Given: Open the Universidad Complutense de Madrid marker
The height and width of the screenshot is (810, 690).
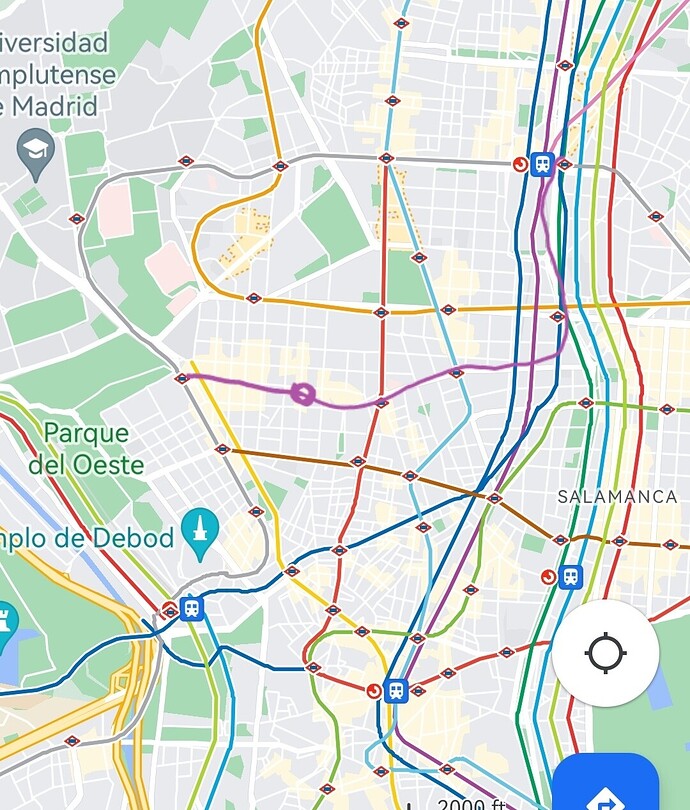Looking at the screenshot, I should [36, 154].
